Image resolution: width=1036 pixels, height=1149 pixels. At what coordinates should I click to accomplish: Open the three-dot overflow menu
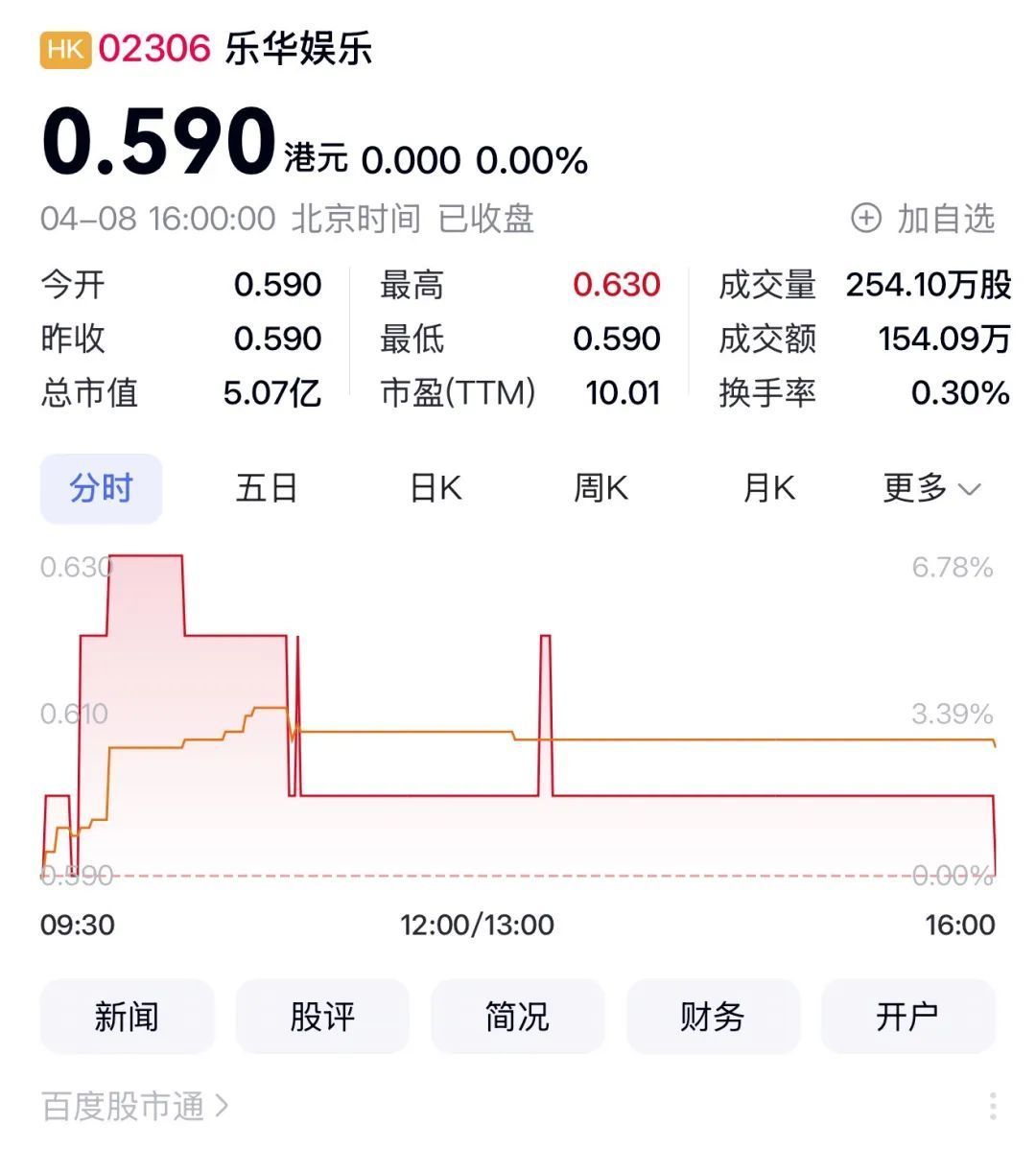[x=993, y=1106]
